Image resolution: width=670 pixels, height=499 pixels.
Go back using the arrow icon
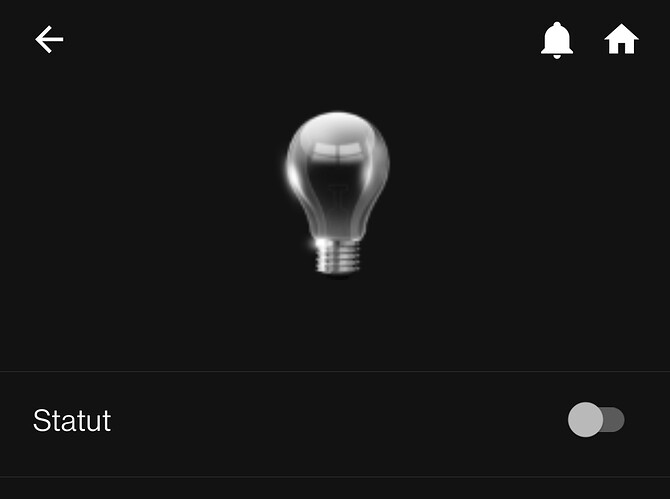[49, 39]
